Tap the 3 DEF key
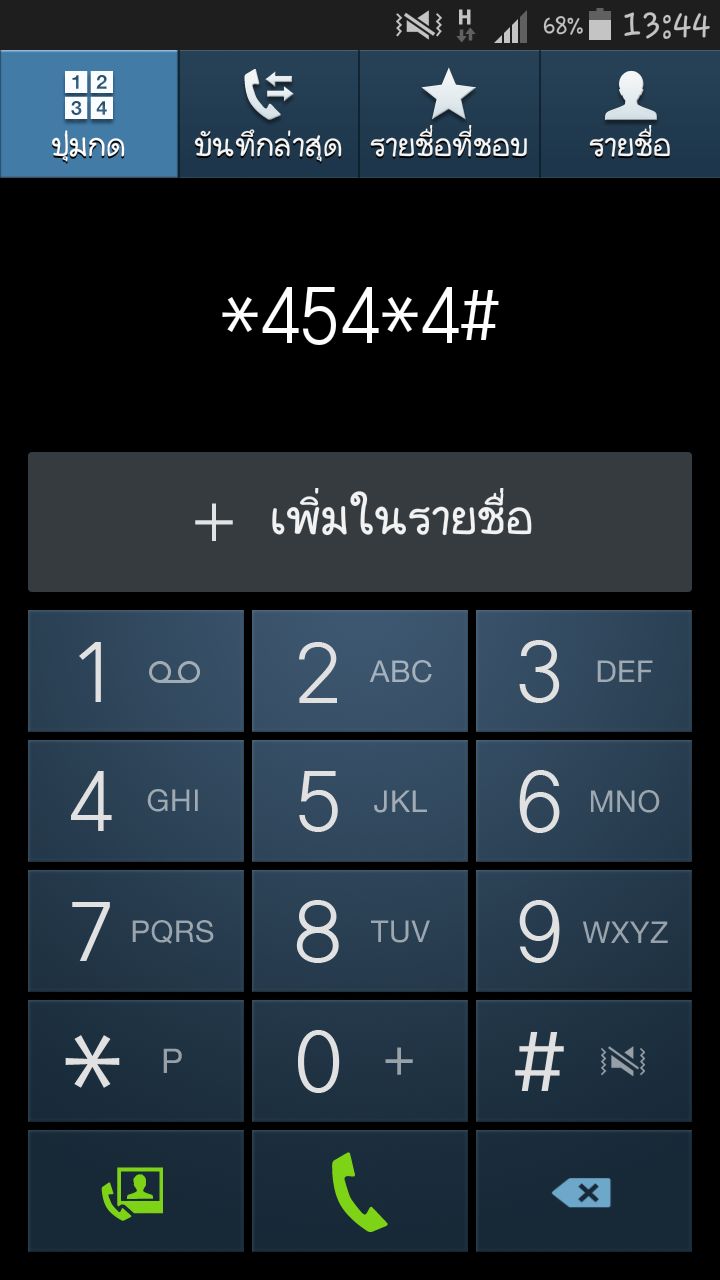 click(584, 671)
